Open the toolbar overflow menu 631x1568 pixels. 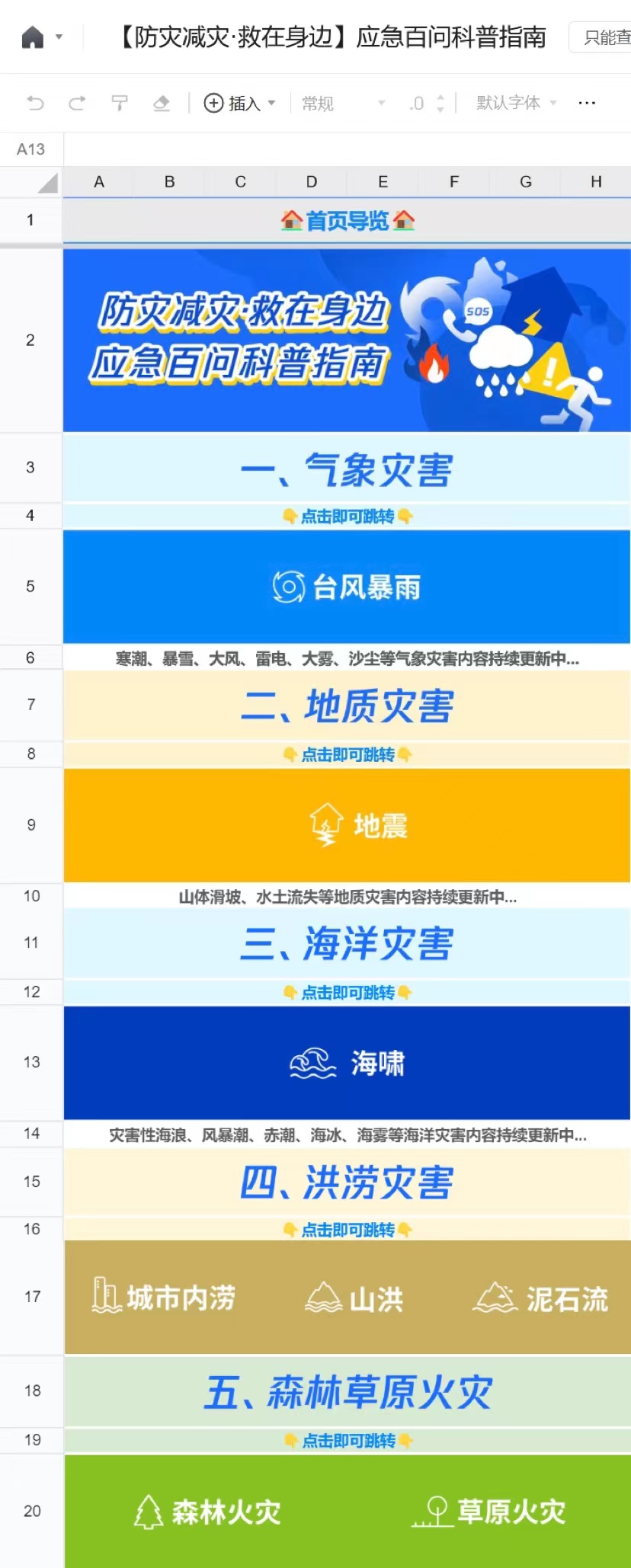coord(586,103)
